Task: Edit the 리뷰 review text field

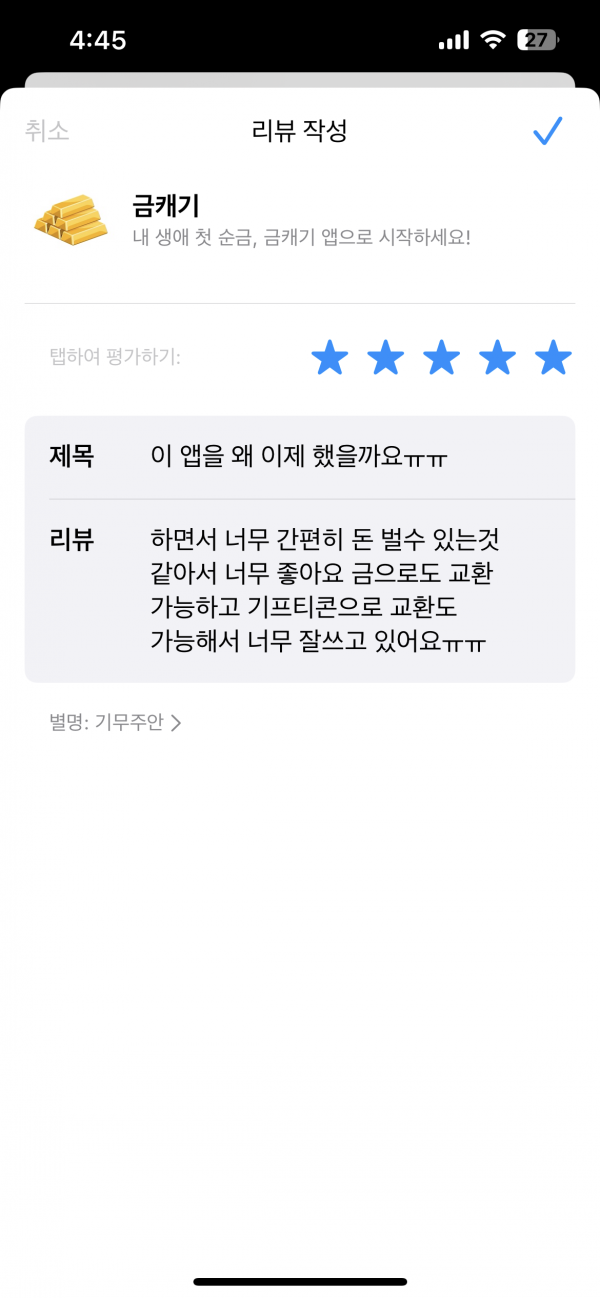Action: (x=300, y=591)
